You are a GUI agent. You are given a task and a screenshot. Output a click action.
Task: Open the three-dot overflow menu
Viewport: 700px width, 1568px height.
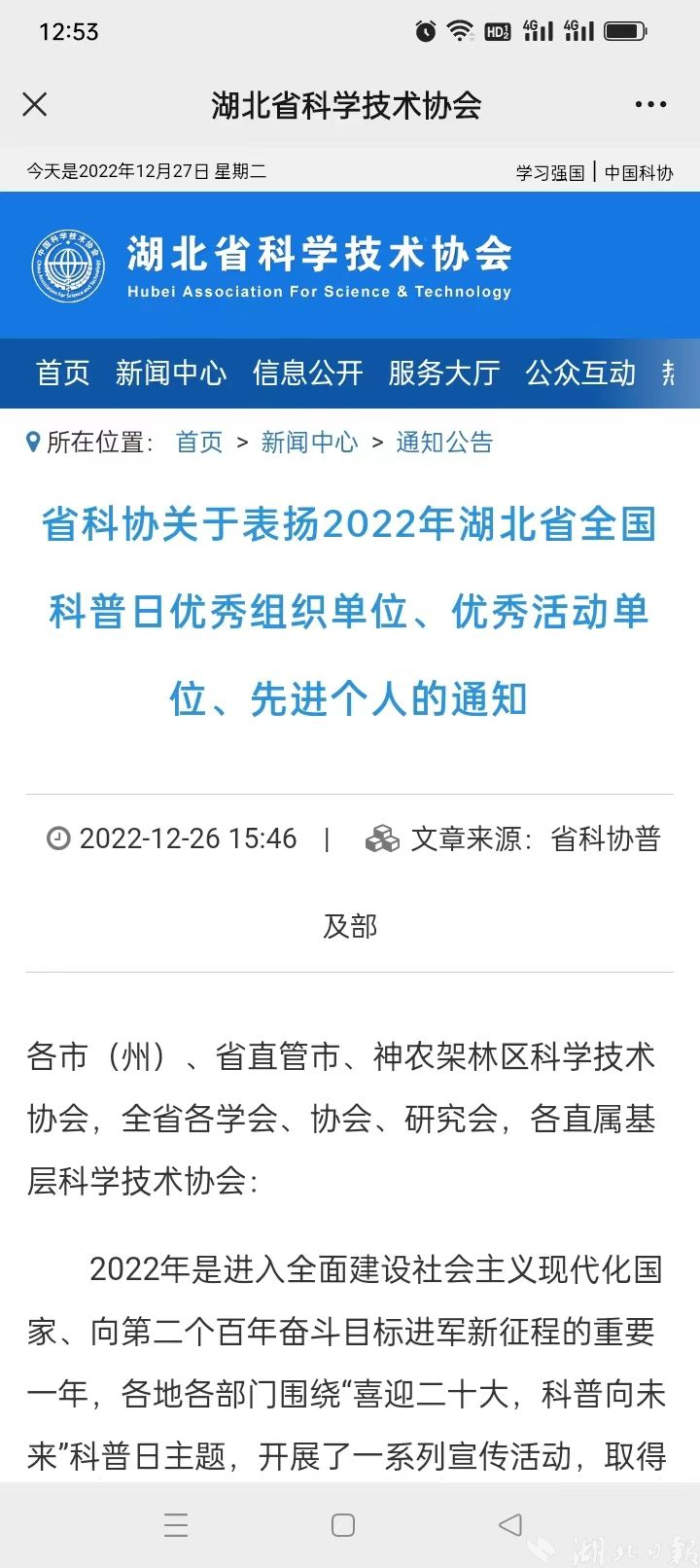pyautogui.click(x=650, y=105)
